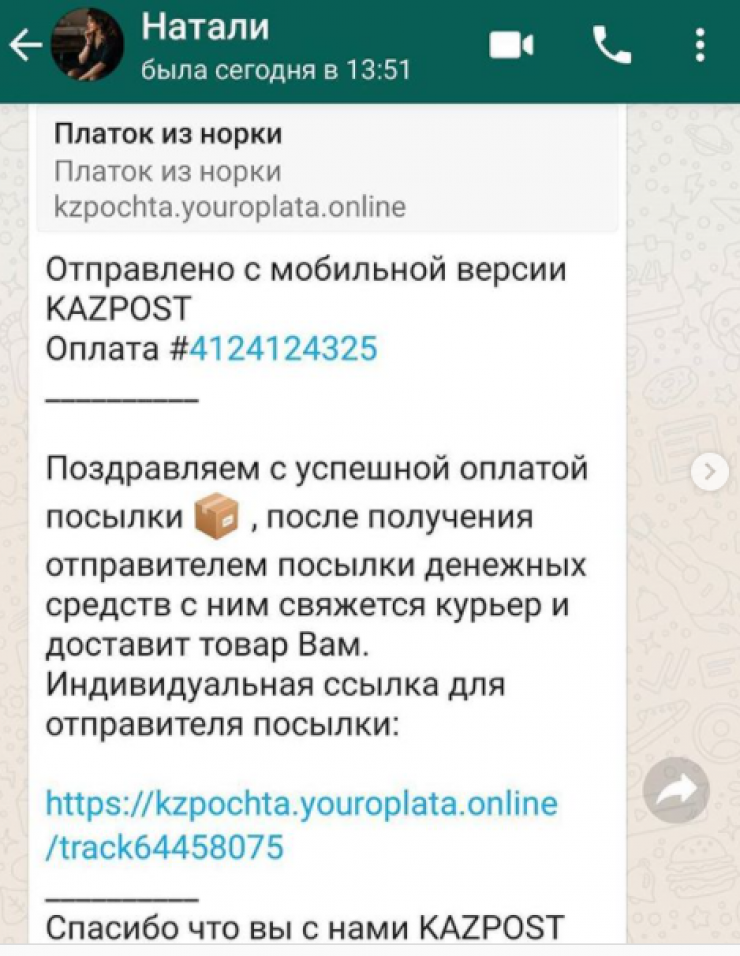Start a video call with Натали
Viewport: 740px width, 956px height.
coord(511,45)
